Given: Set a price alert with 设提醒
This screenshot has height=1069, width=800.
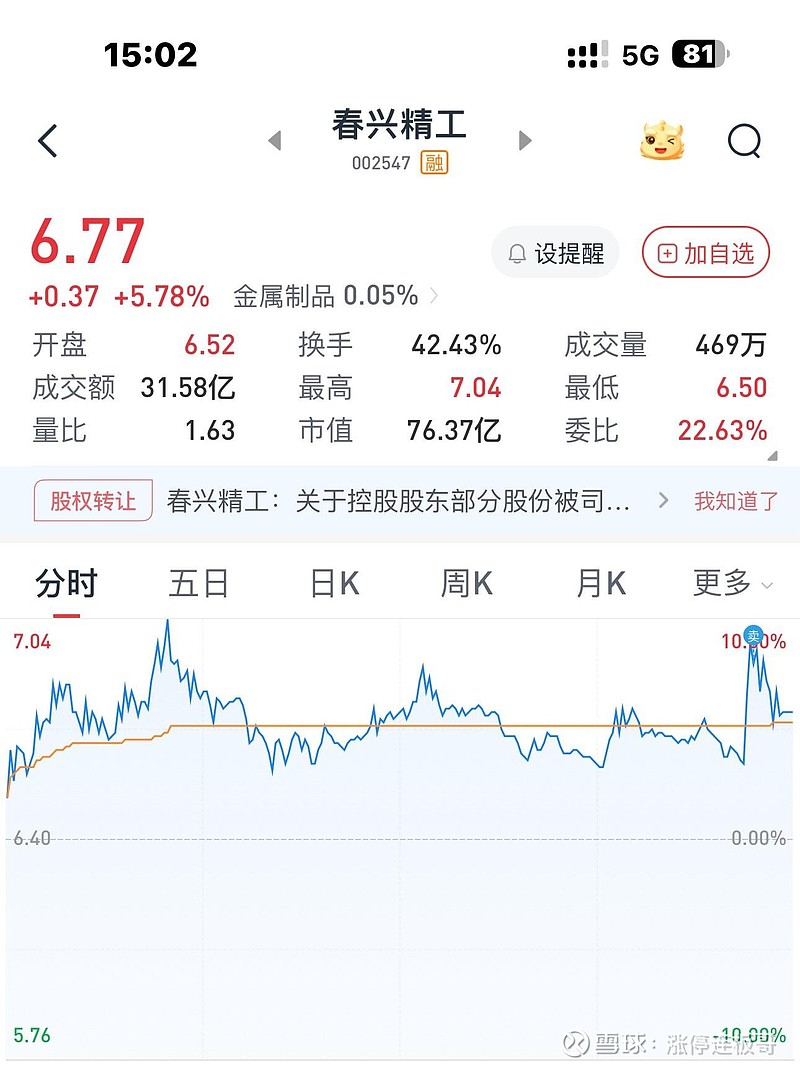Looking at the screenshot, I should click(556, 254).
